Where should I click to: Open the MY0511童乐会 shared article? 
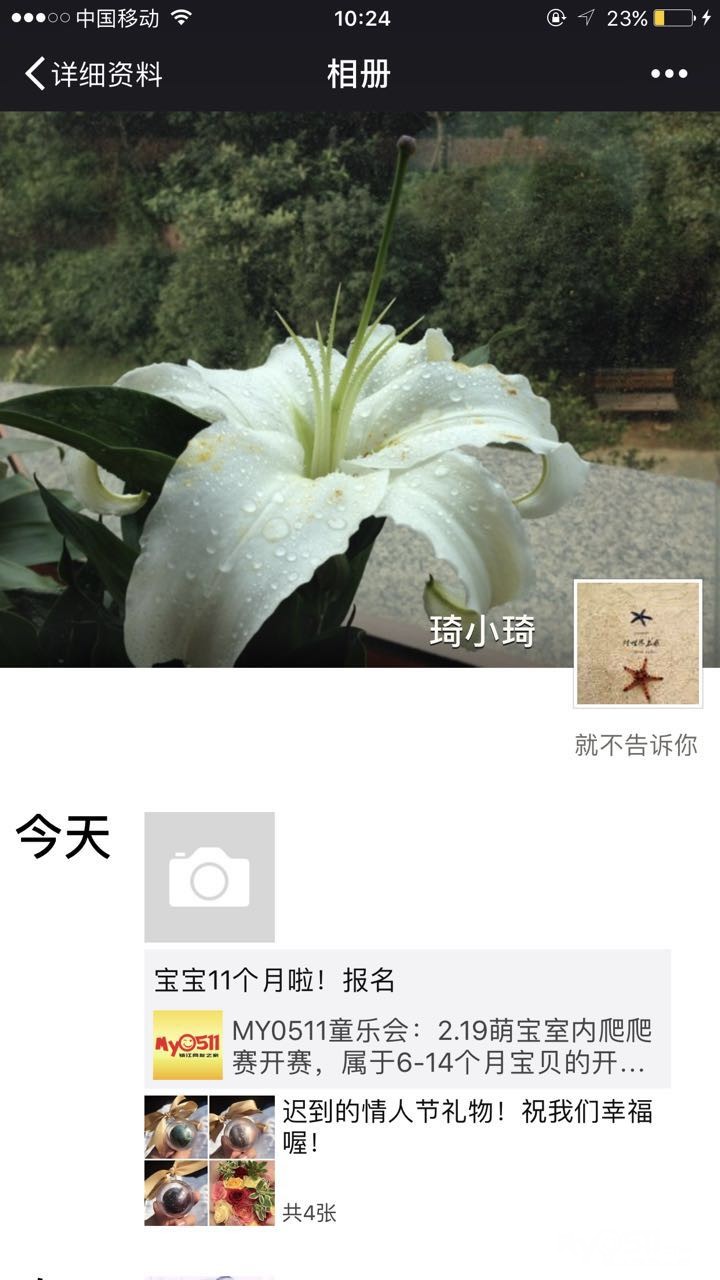(x=408, y=1045)
